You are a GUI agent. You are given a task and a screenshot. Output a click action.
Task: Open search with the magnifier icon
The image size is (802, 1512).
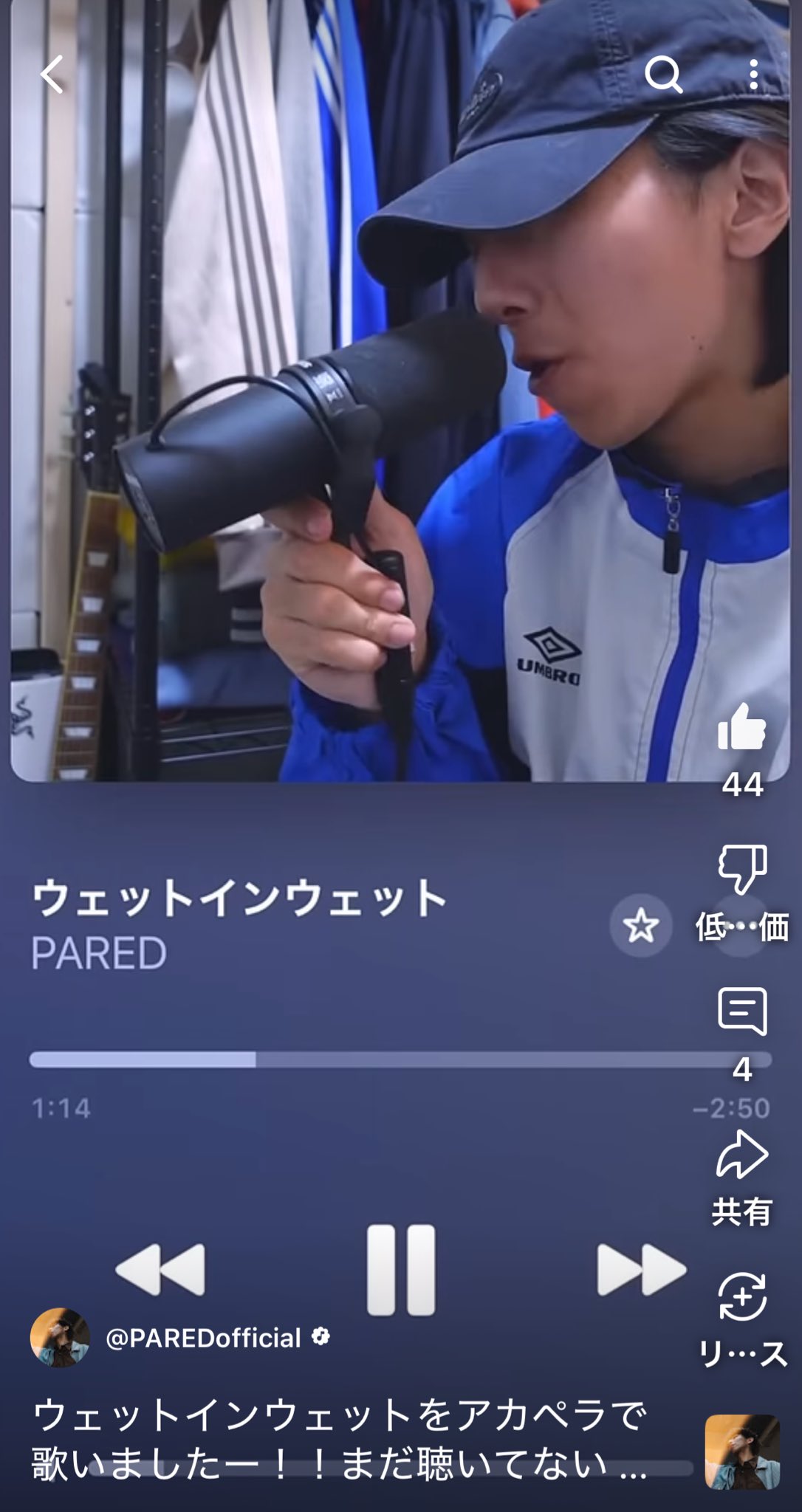(663, 75)
